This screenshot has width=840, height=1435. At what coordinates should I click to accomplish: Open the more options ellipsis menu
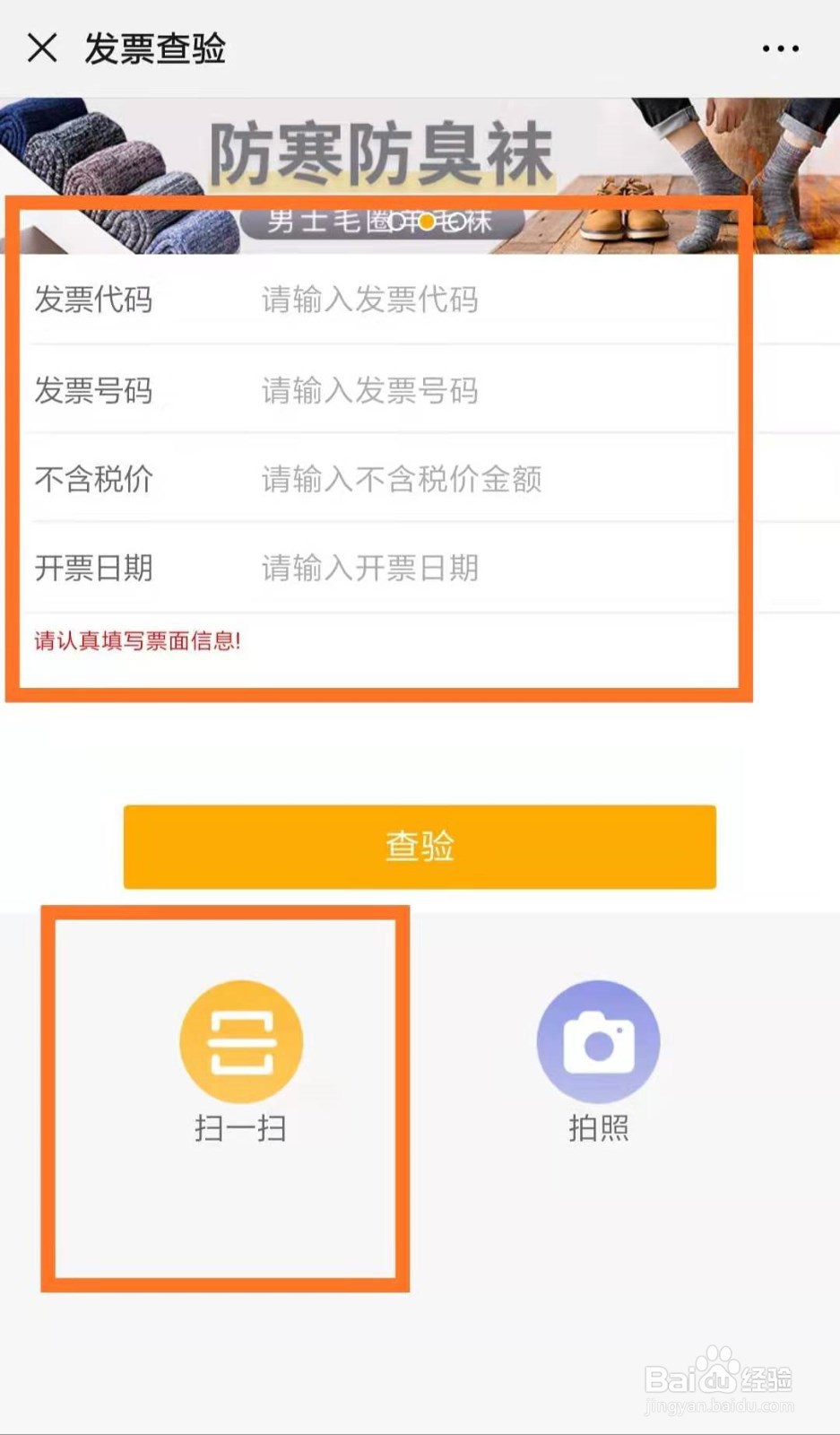[x=781, y=48]
